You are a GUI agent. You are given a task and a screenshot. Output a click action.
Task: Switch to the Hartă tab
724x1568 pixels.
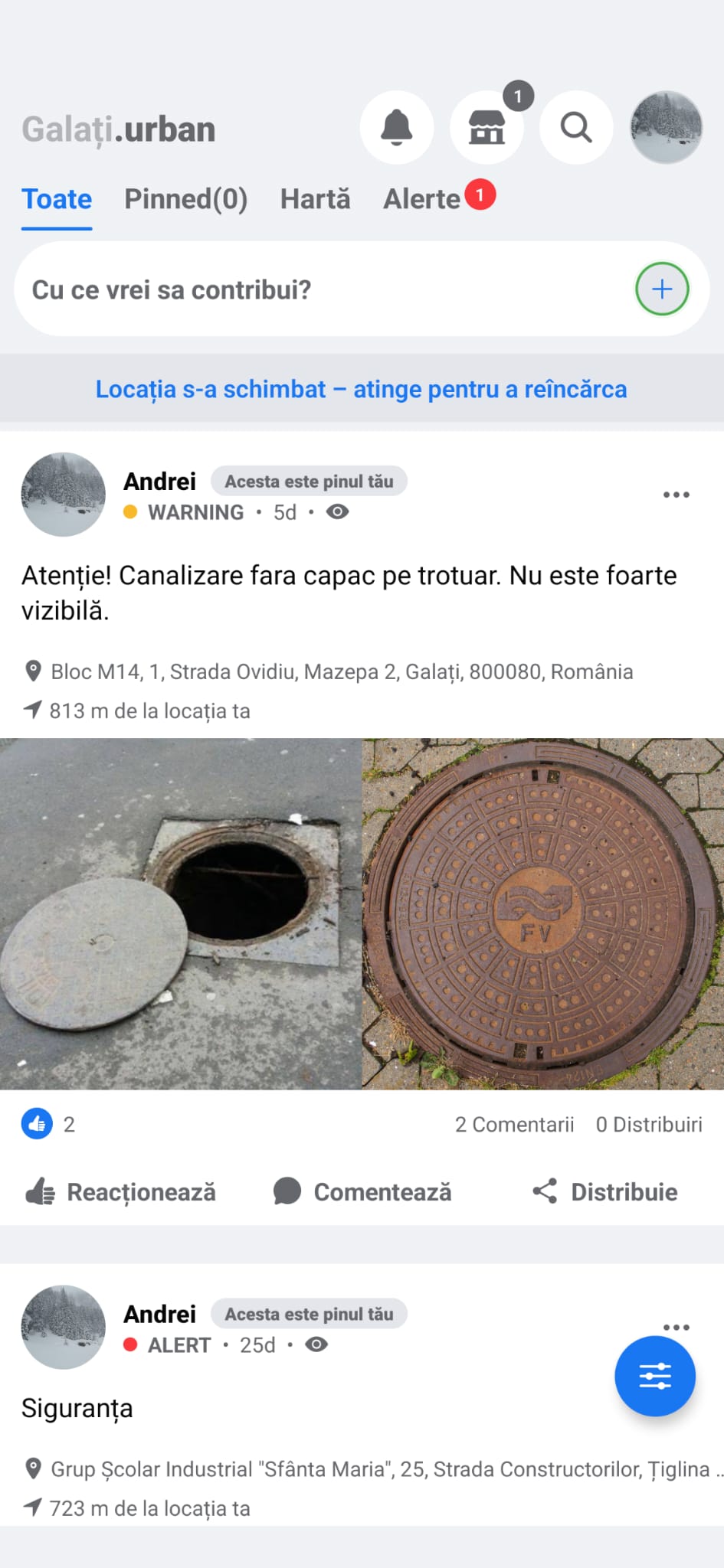click(314, 198)
